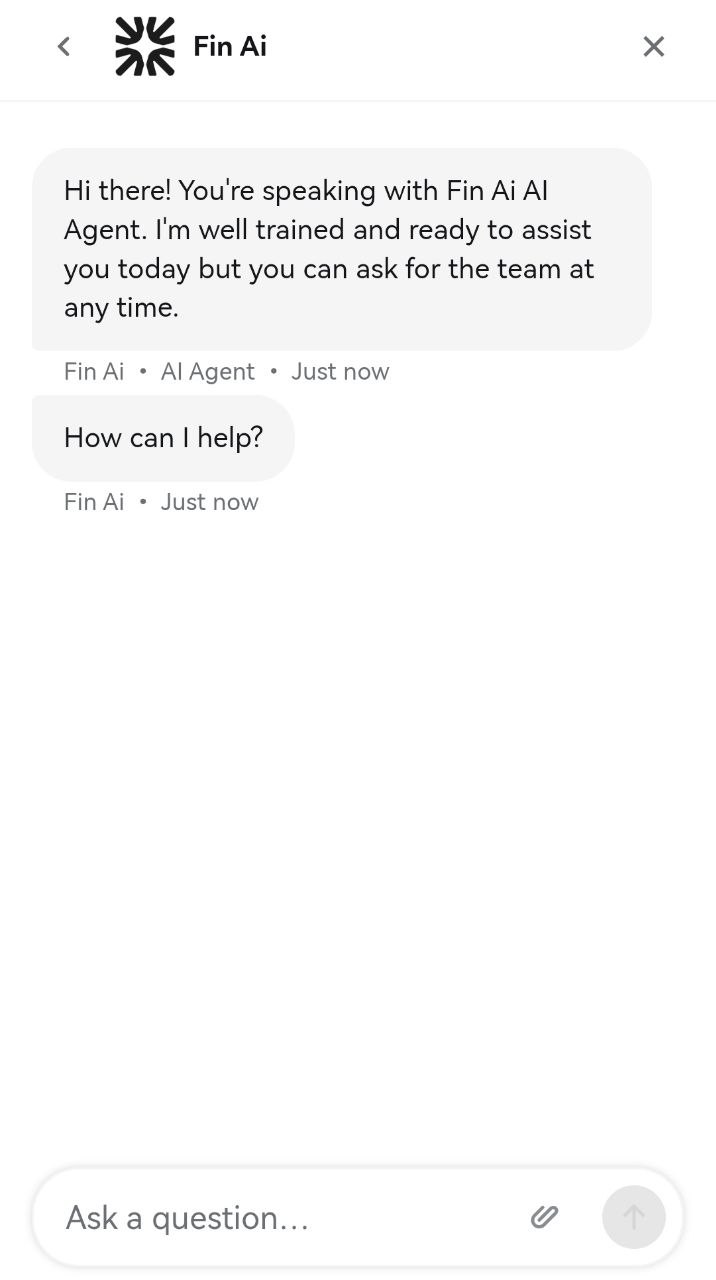Close the Fin Ai chat window

653,46
